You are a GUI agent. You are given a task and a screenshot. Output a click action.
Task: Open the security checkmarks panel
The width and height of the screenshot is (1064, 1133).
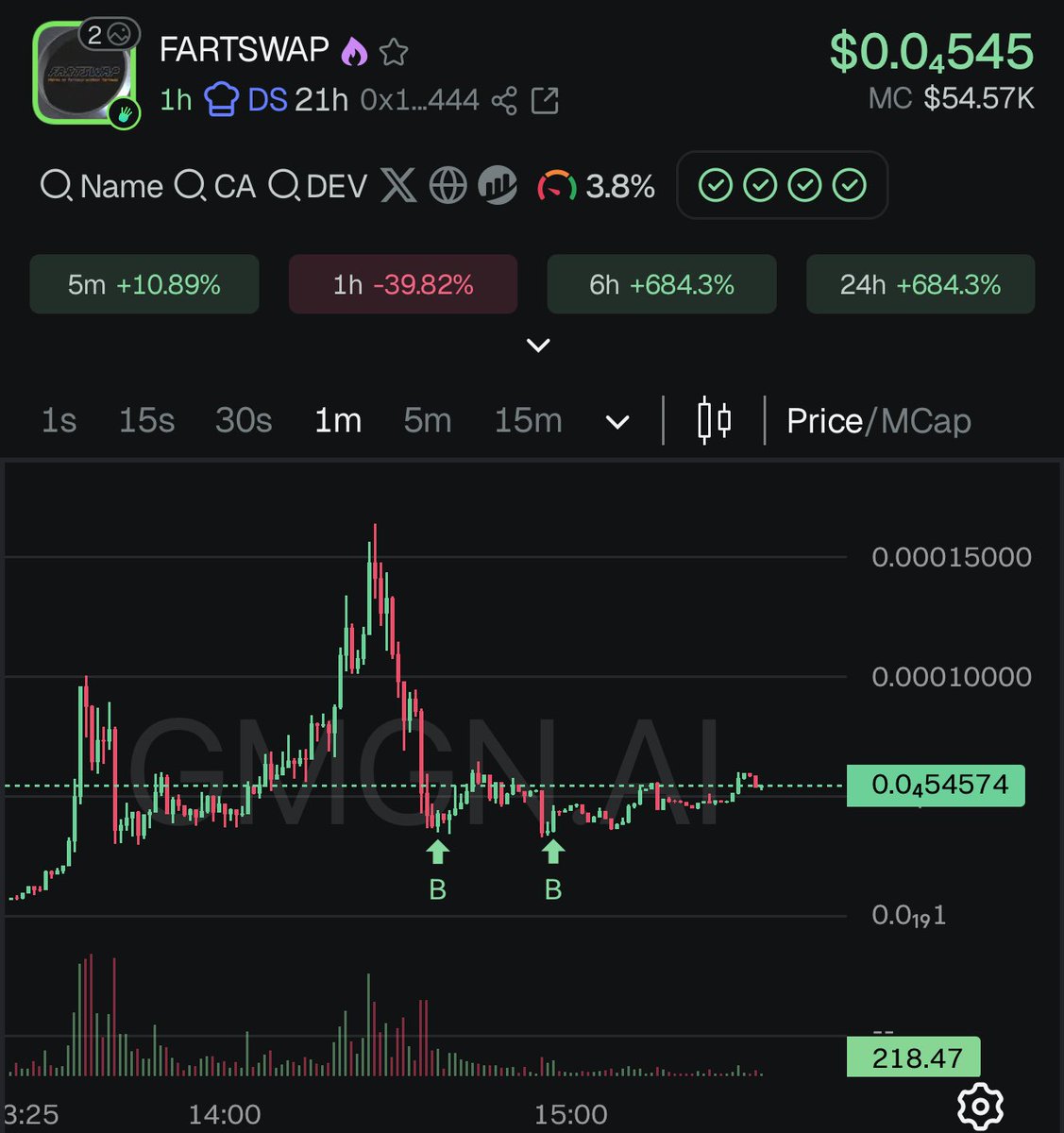(782, 186)
